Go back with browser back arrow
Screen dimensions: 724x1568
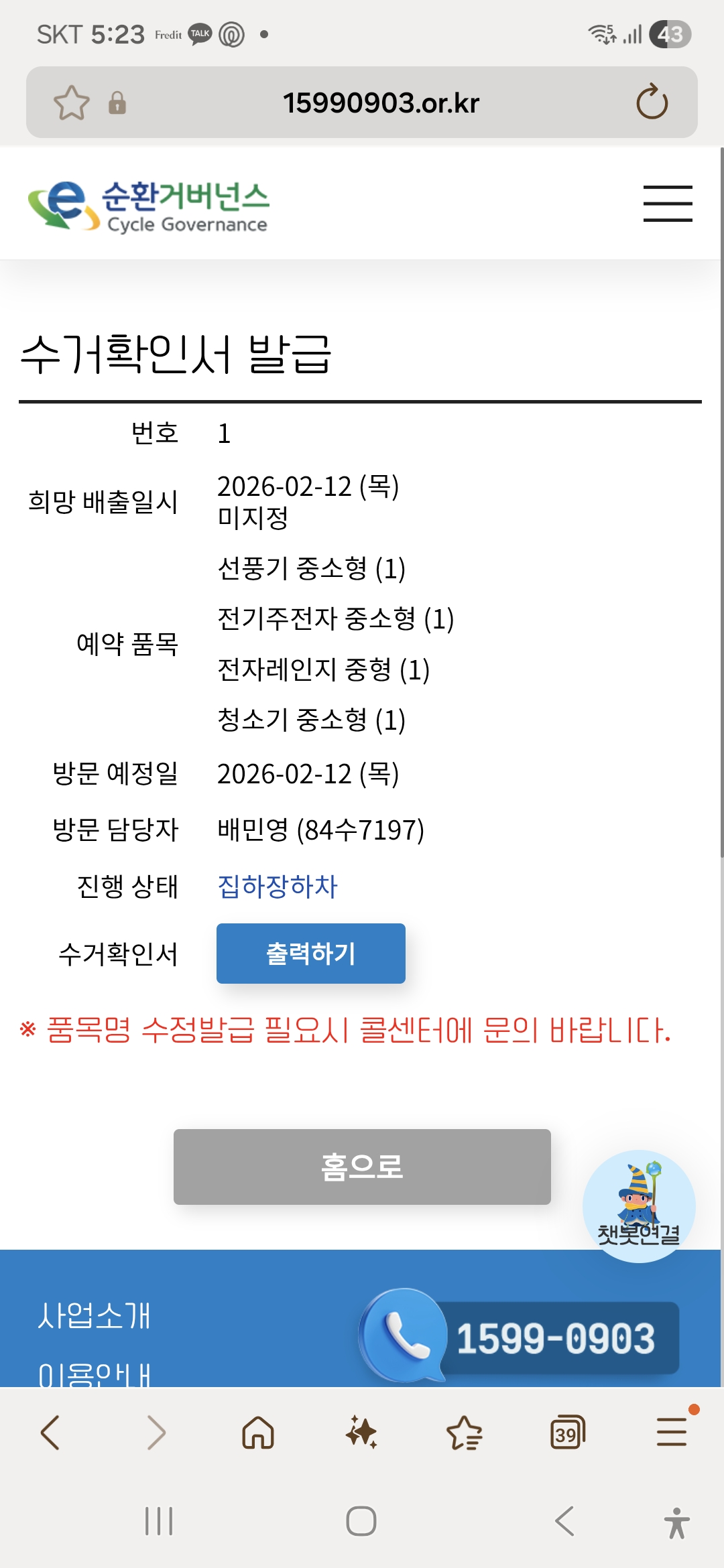51,1433
